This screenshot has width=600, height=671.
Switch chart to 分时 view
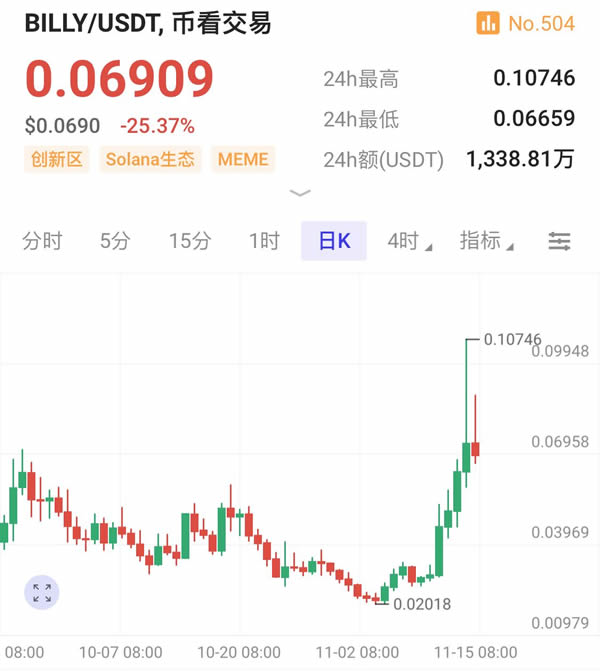point(42,241)
